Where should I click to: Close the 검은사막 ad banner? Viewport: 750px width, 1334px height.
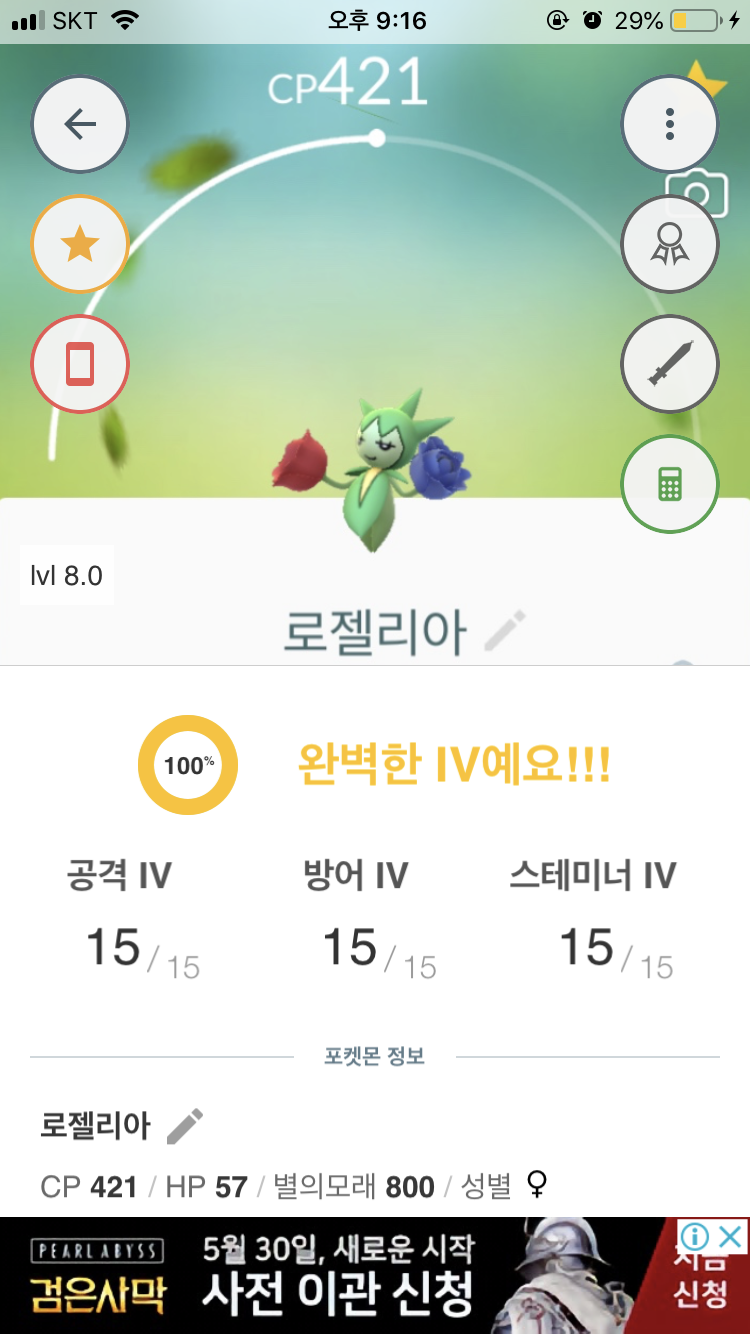point(732,1237)
